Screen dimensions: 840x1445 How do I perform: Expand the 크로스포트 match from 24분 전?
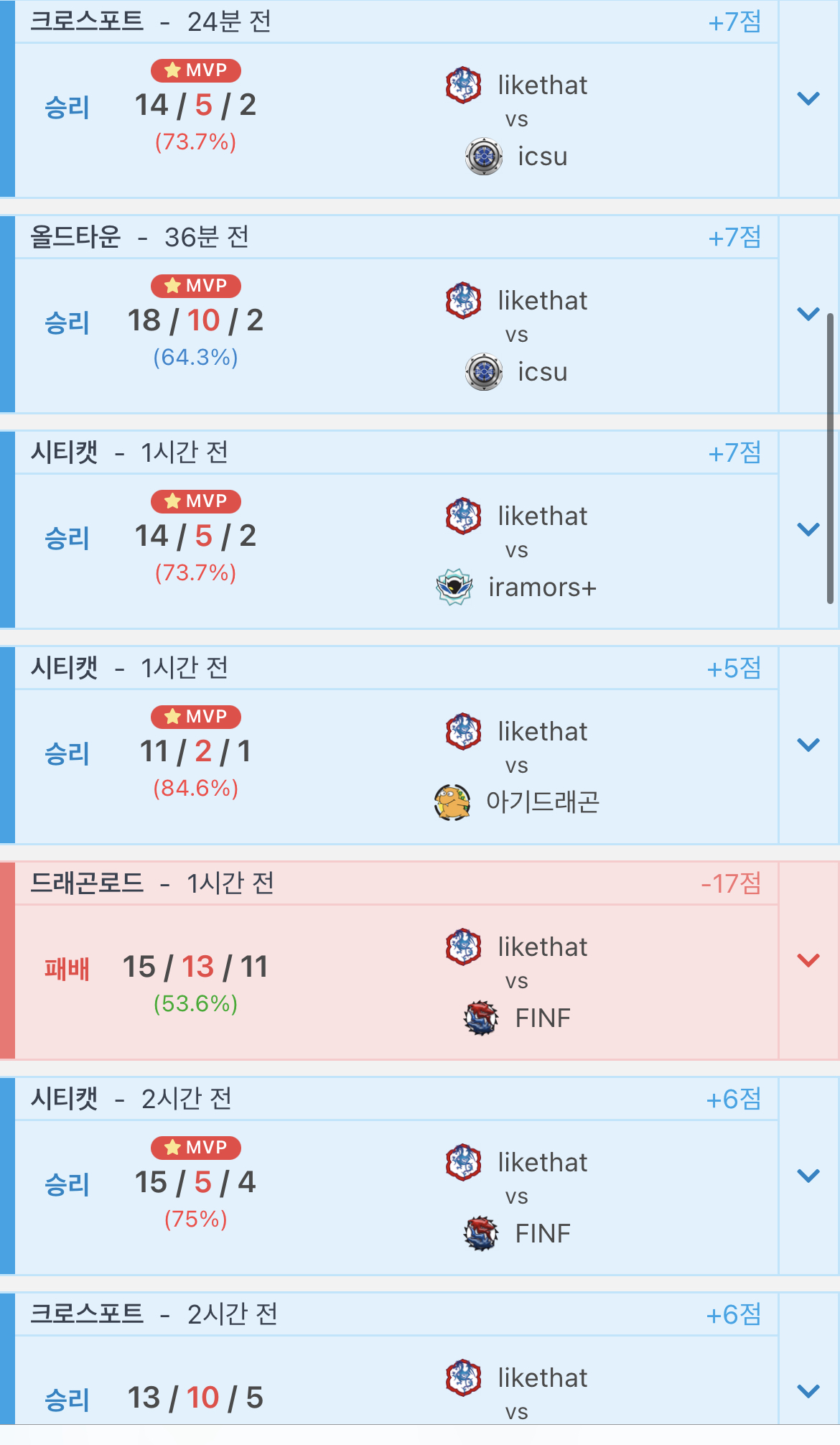[x=808, y=99]
